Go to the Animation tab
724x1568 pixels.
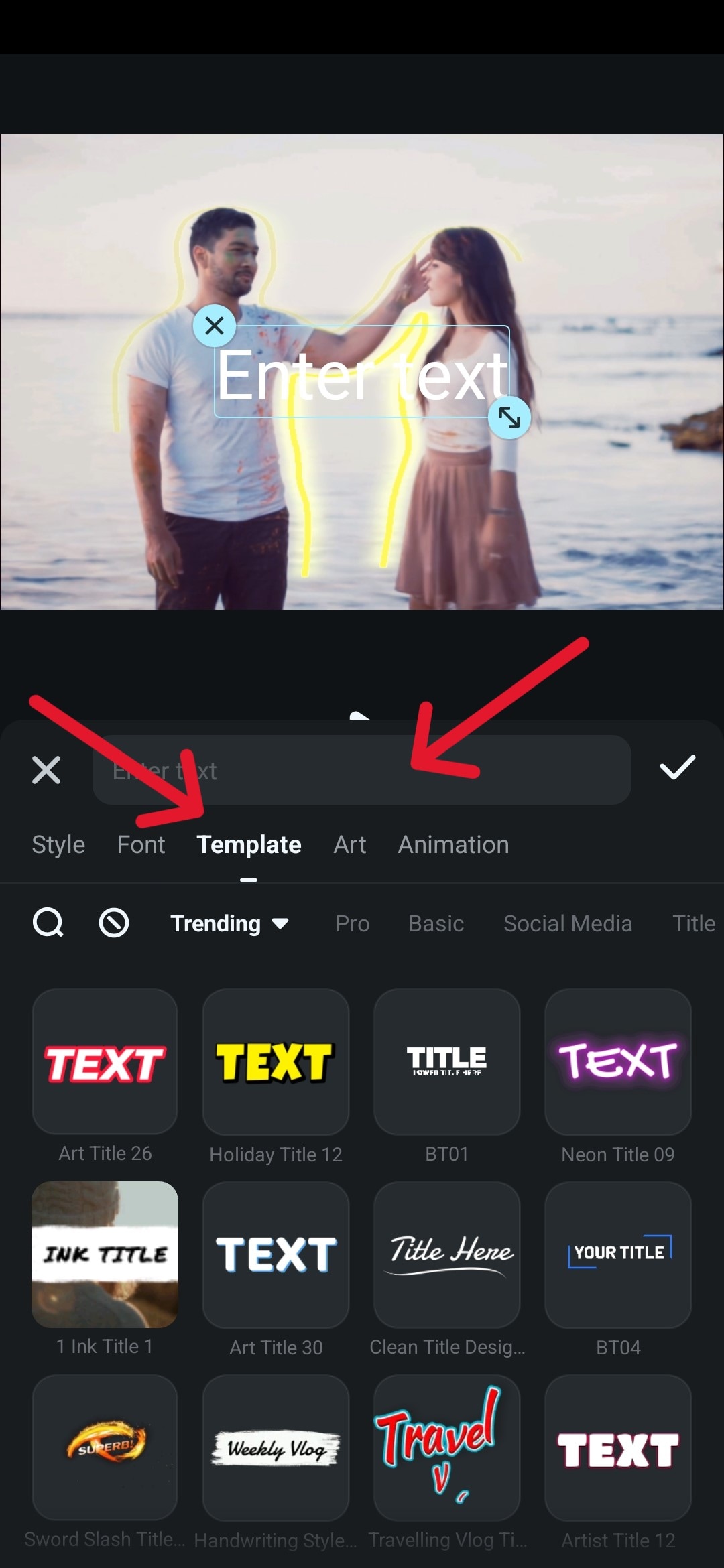[x=453, y=844]
